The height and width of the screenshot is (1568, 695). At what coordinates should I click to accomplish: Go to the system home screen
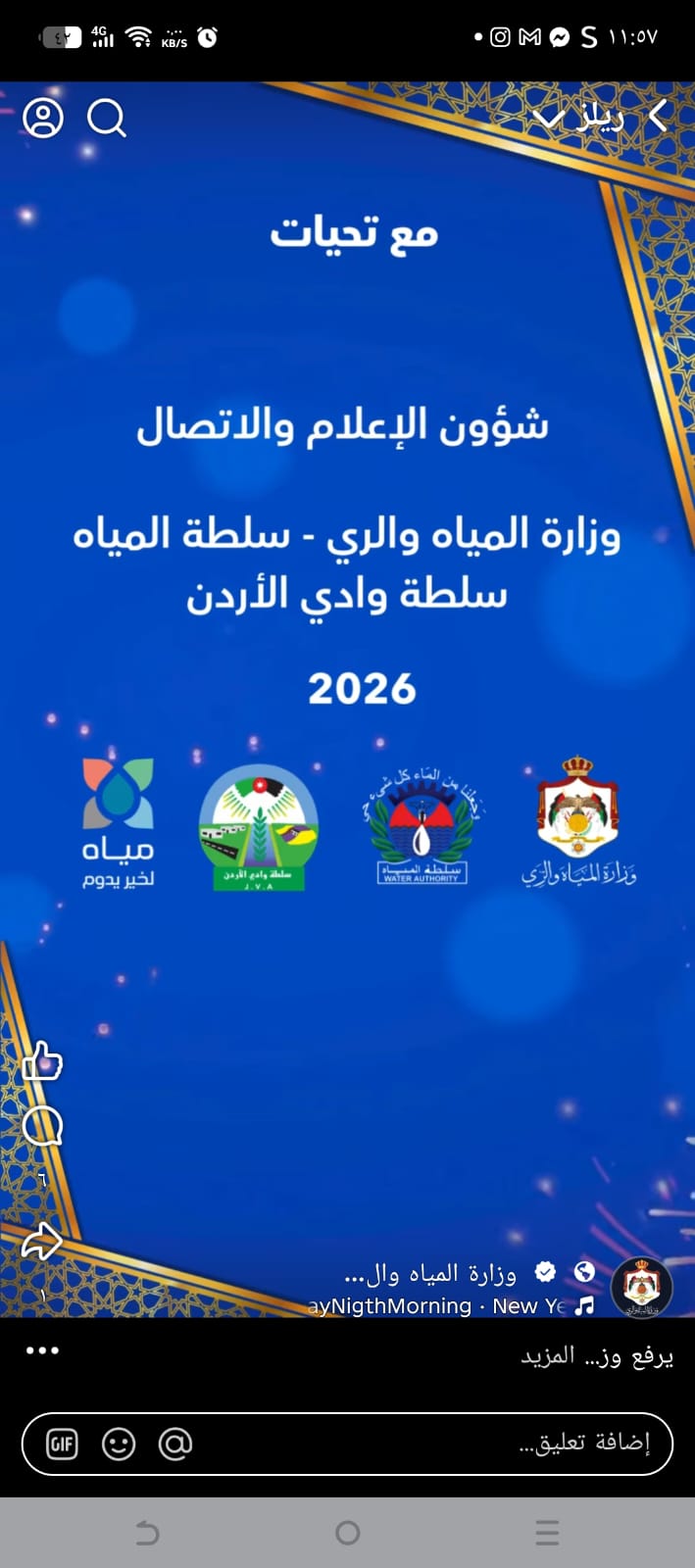[x=347, y=1533]
